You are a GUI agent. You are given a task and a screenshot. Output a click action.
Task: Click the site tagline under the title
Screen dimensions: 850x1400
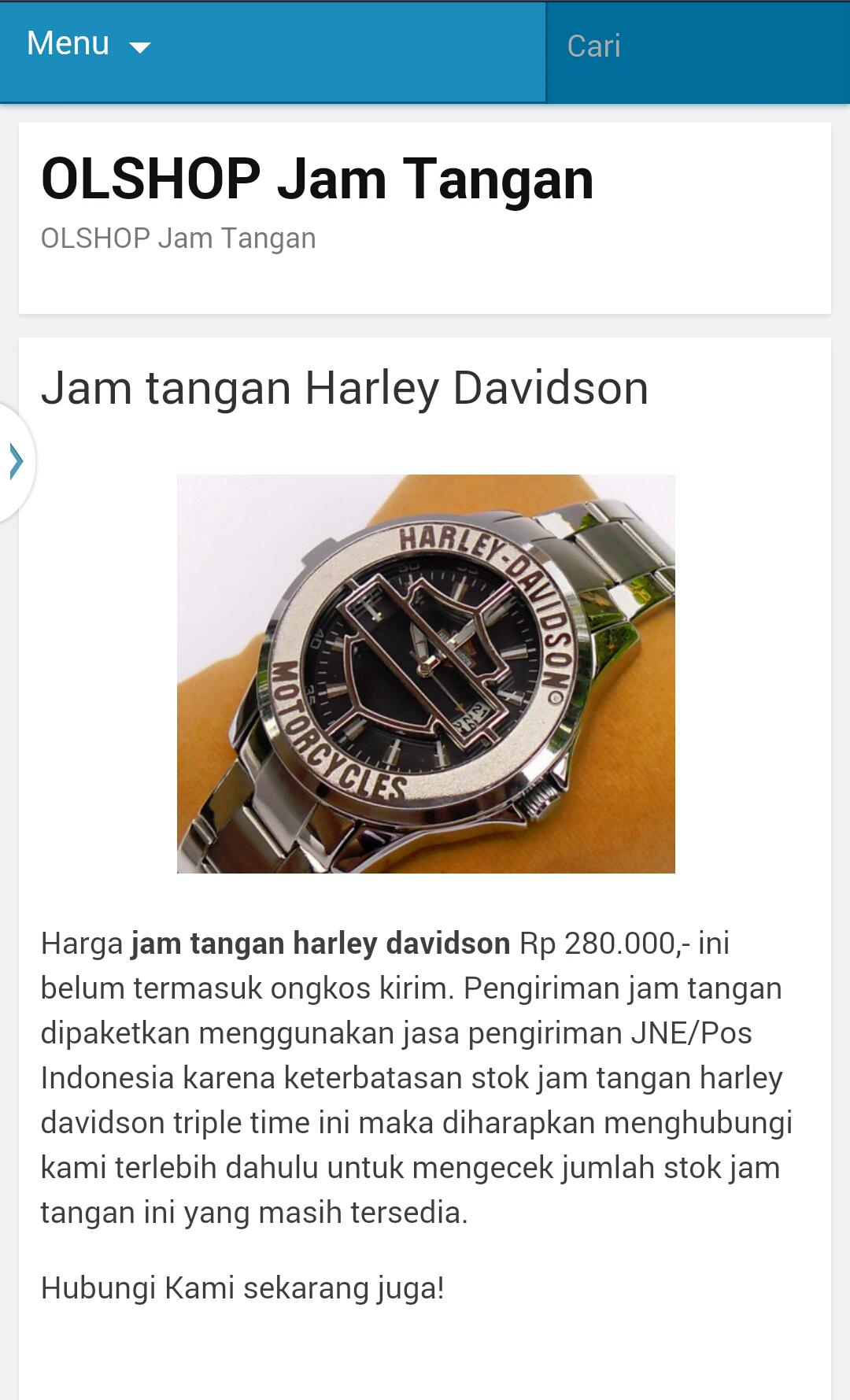[177, 237]
